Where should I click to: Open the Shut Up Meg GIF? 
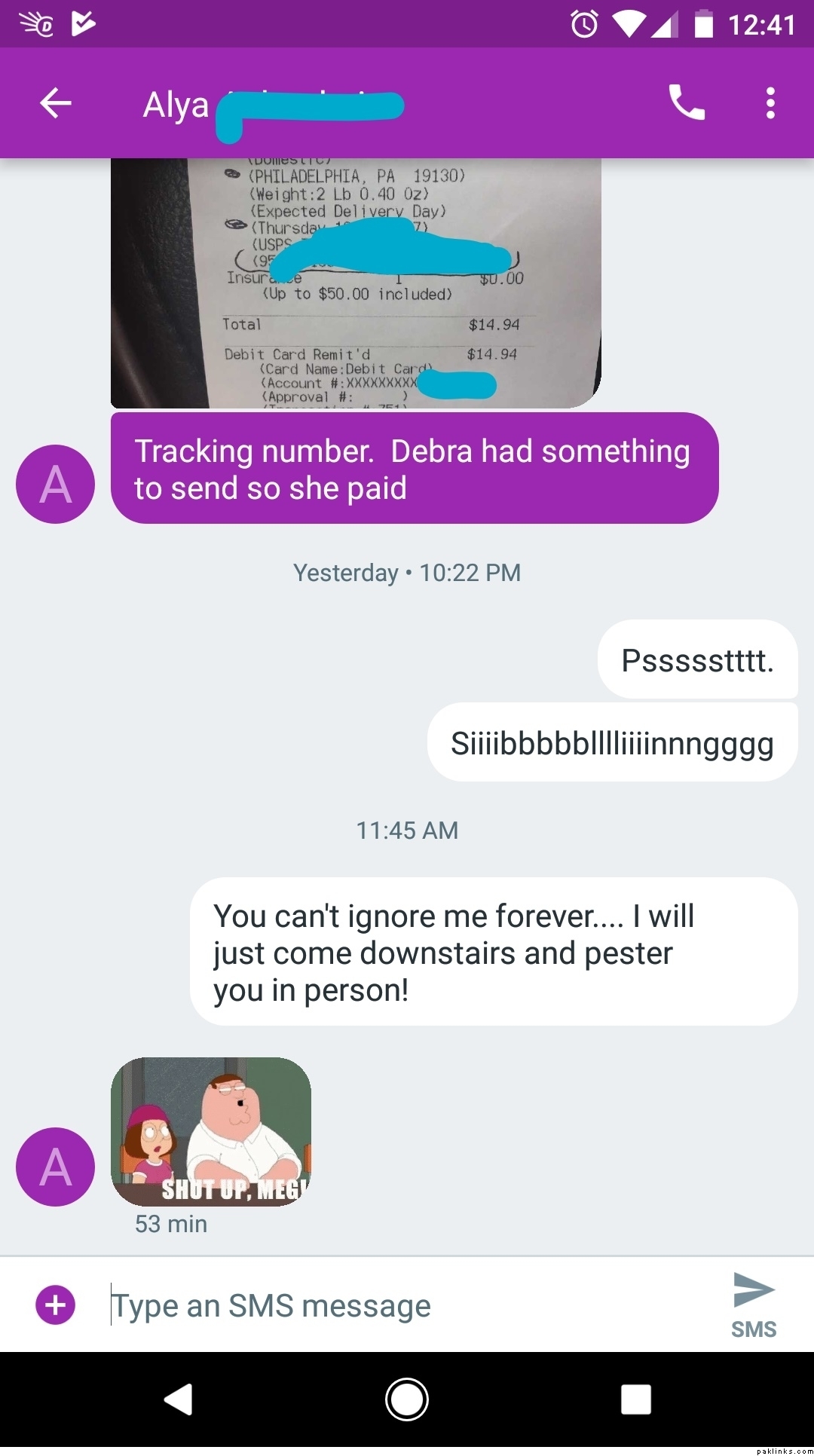(x=211, y=1132)
